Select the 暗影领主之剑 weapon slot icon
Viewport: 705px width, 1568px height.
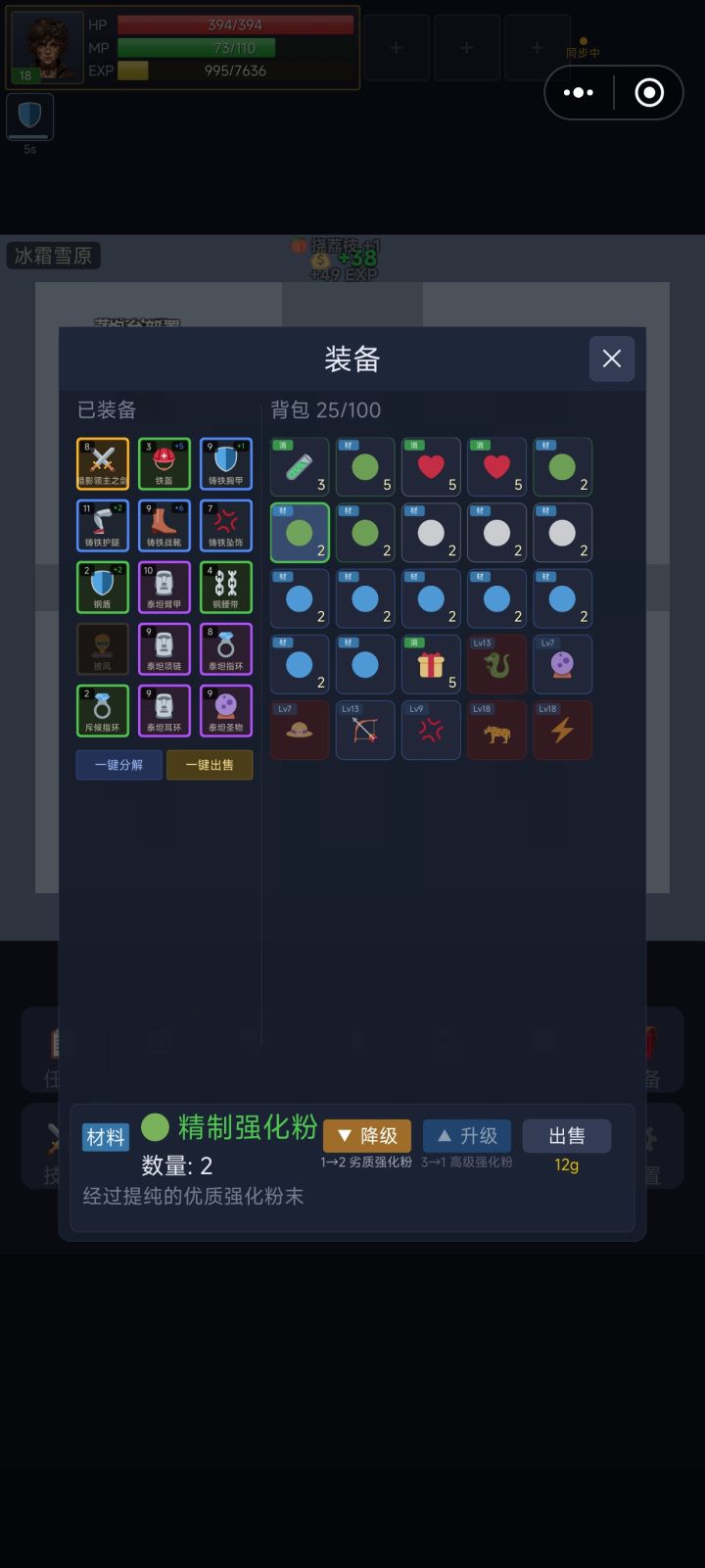[x=103, y=463]
